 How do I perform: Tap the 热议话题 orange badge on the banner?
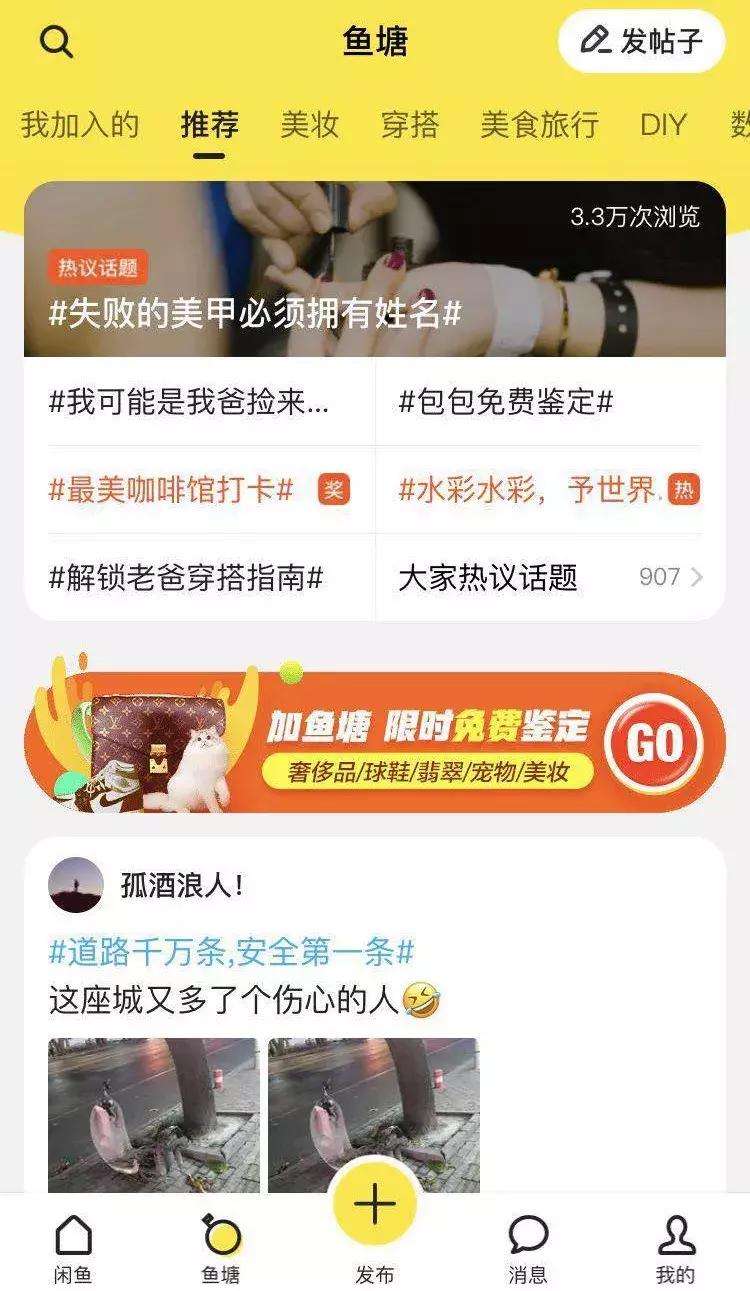(x=97, y=266)
